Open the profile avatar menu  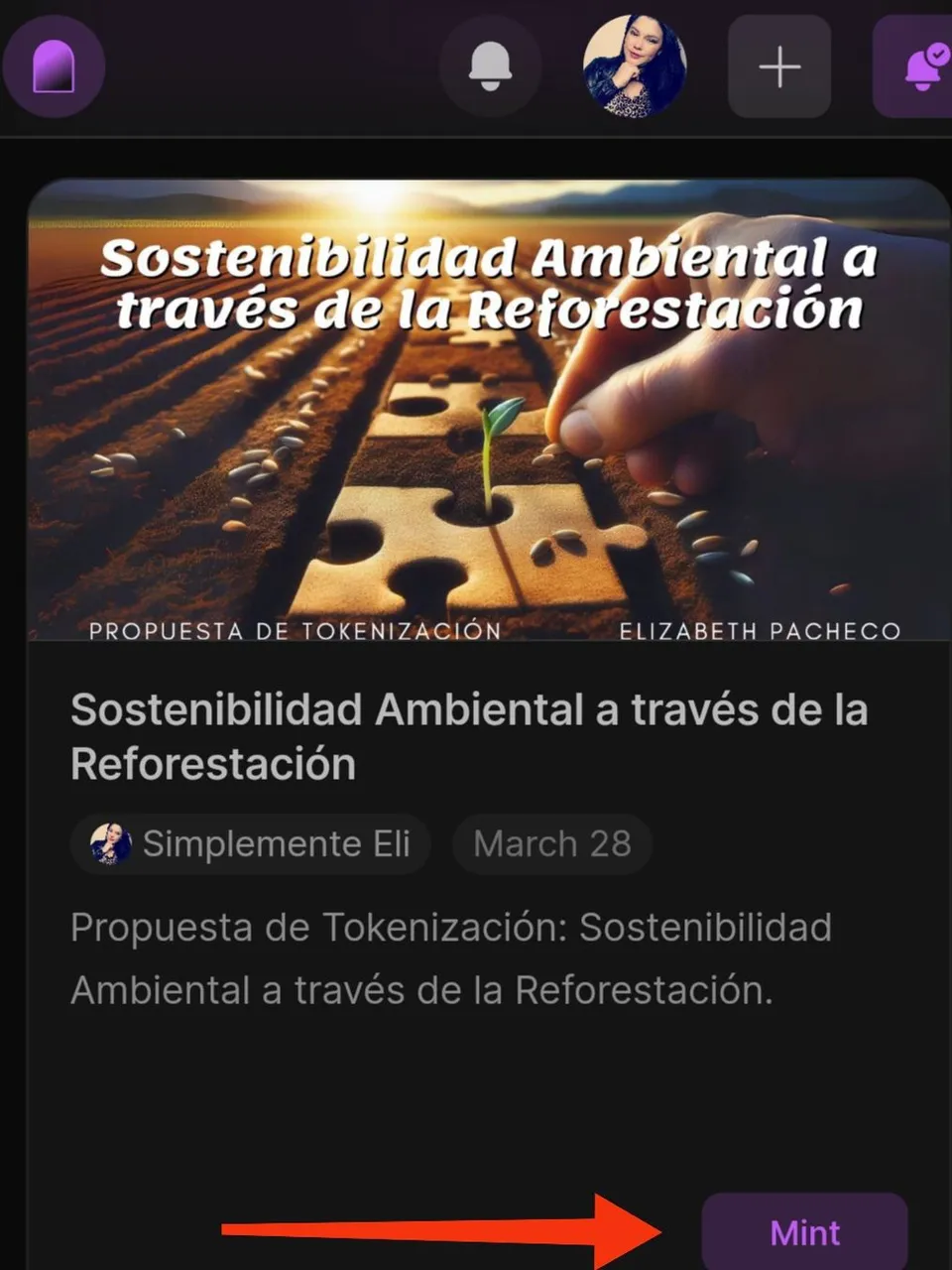(x=635, y=66)
